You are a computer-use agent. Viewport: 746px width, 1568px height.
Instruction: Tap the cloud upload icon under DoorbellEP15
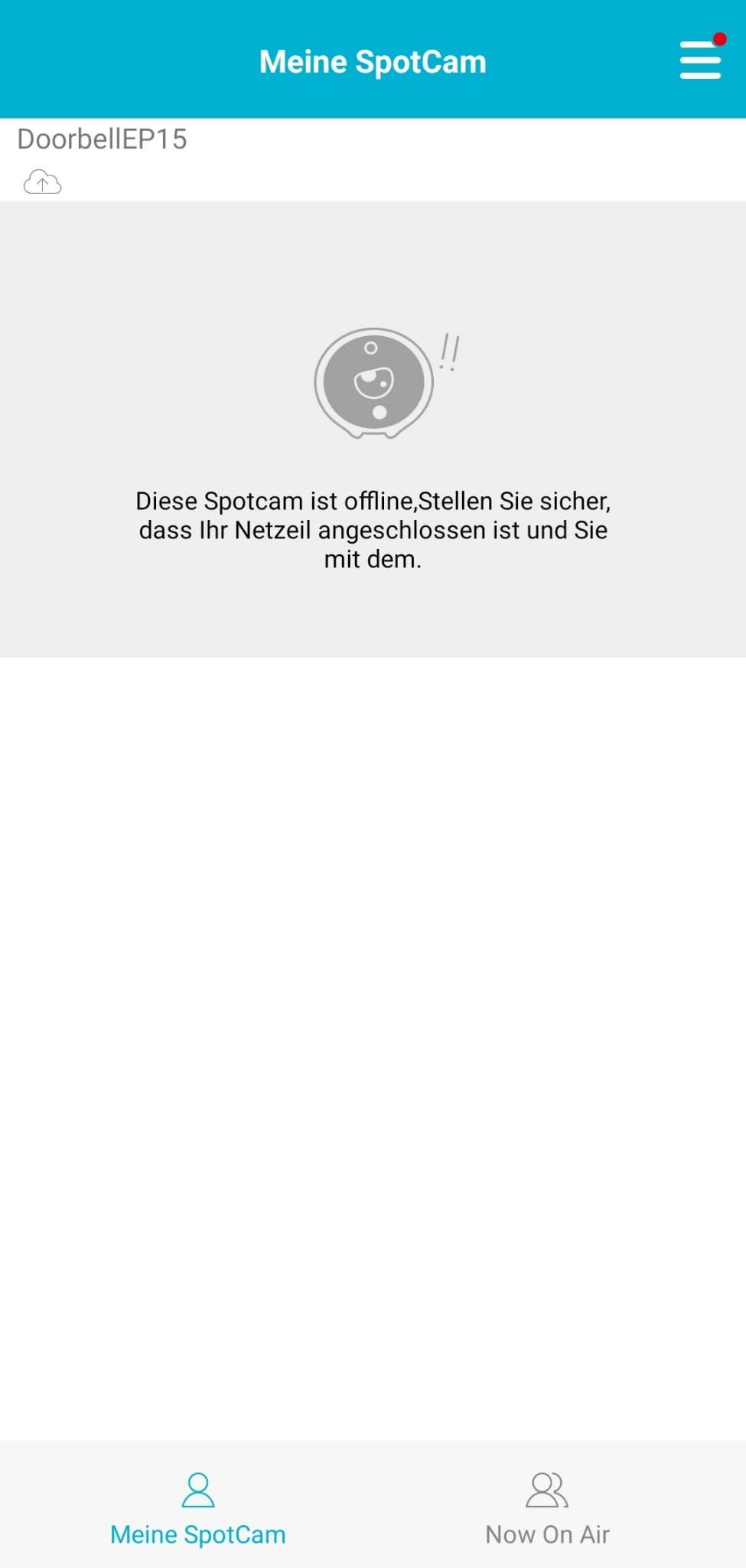(43, 182)
